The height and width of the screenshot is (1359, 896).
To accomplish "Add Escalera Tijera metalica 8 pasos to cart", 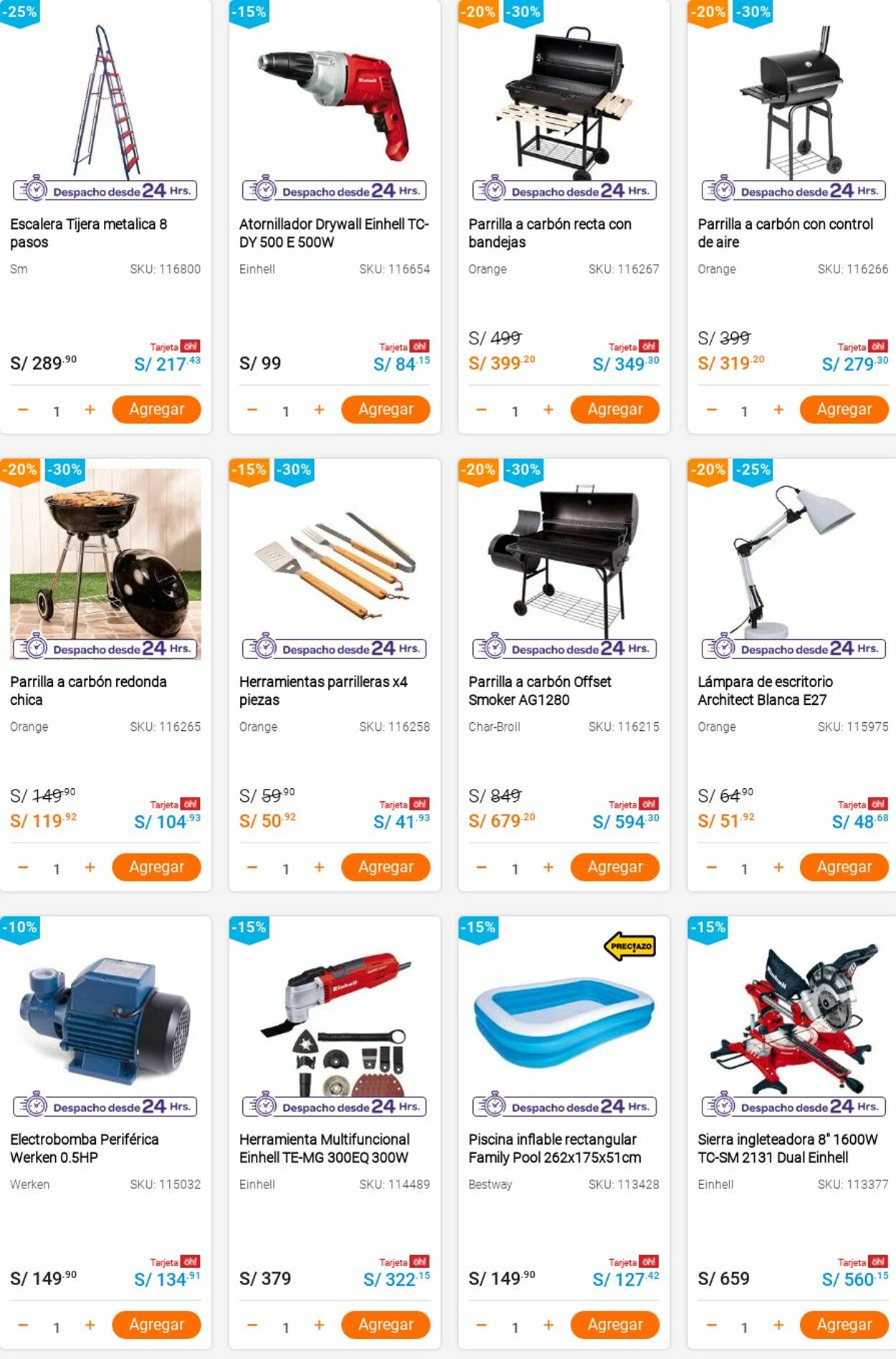I will [x=156, y=409].
